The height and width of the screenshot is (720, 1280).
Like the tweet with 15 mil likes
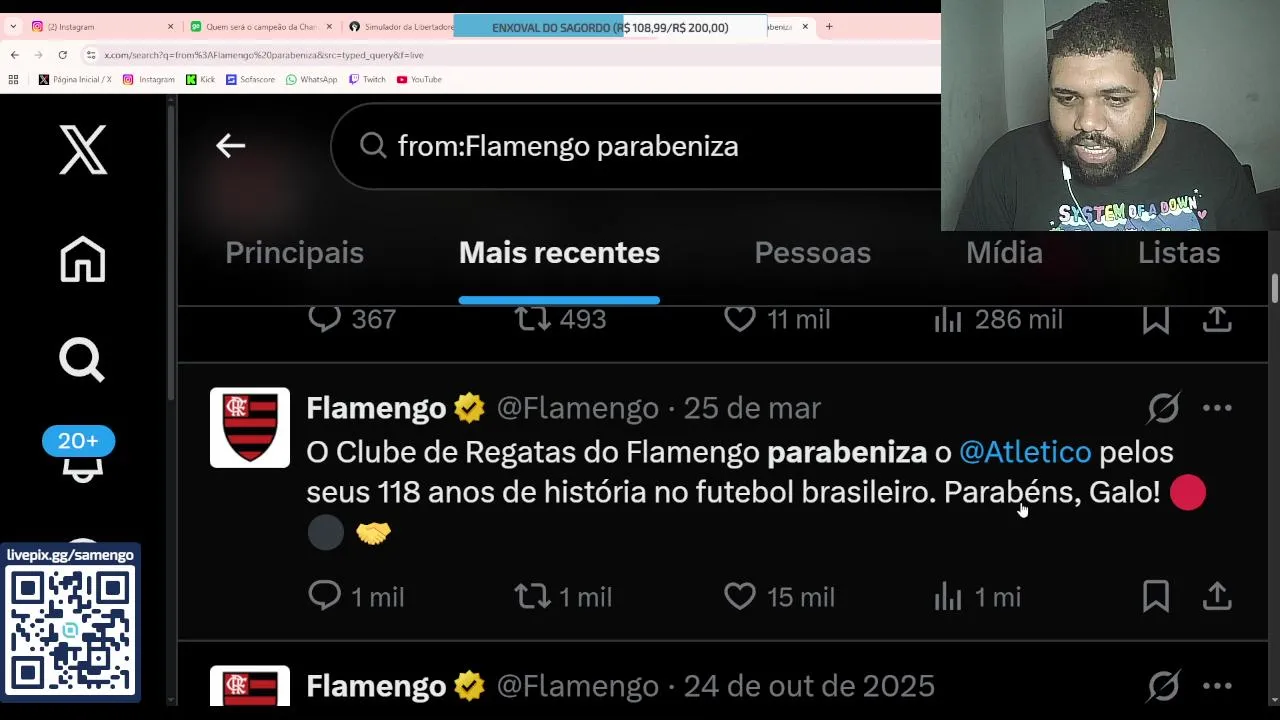pyautogui.click(x=740, y=596)
